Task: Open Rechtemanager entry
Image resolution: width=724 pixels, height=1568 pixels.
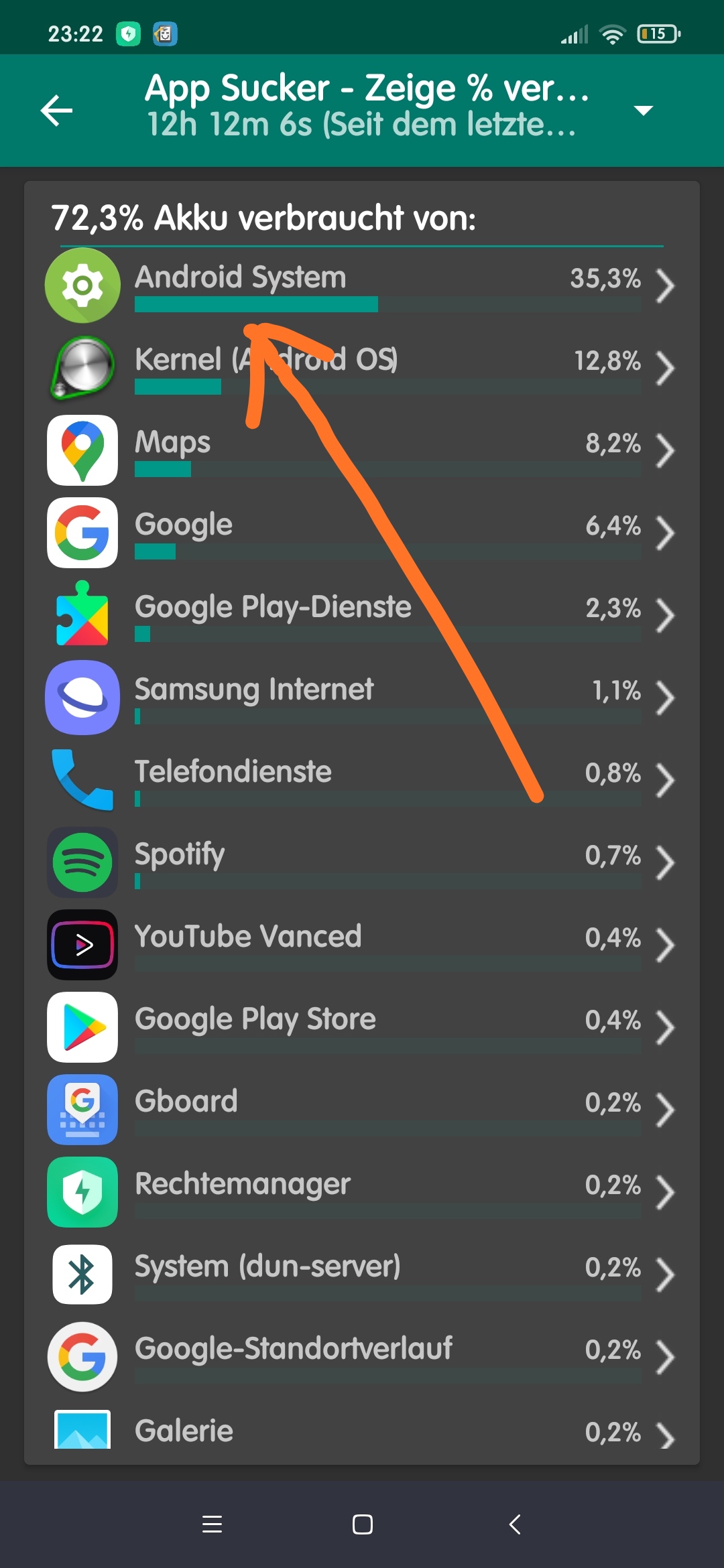Action: pos(362,1192)
